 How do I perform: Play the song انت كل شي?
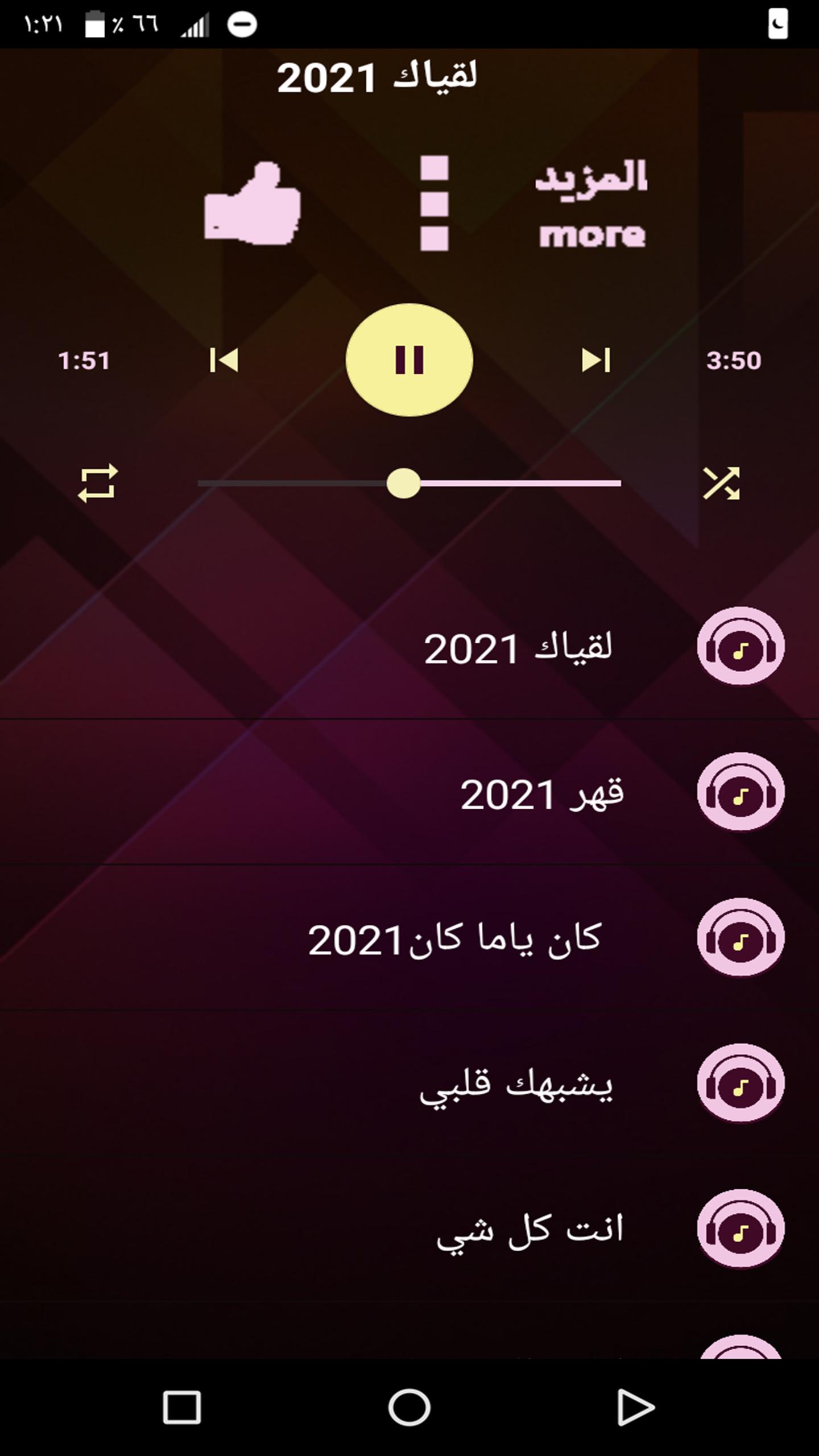529,1231
